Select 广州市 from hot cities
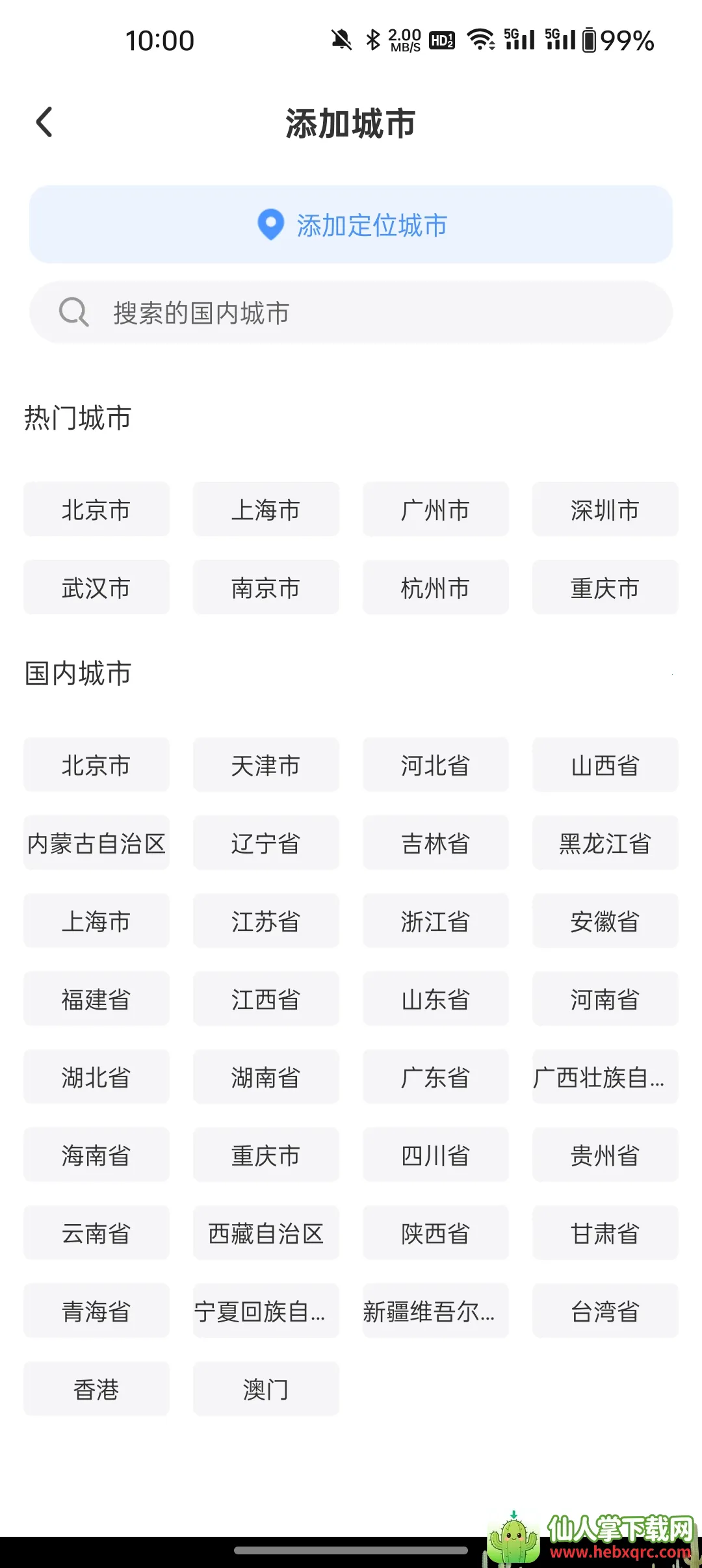The width and height of the screenshot is (702, 1568). pos(435,510)
